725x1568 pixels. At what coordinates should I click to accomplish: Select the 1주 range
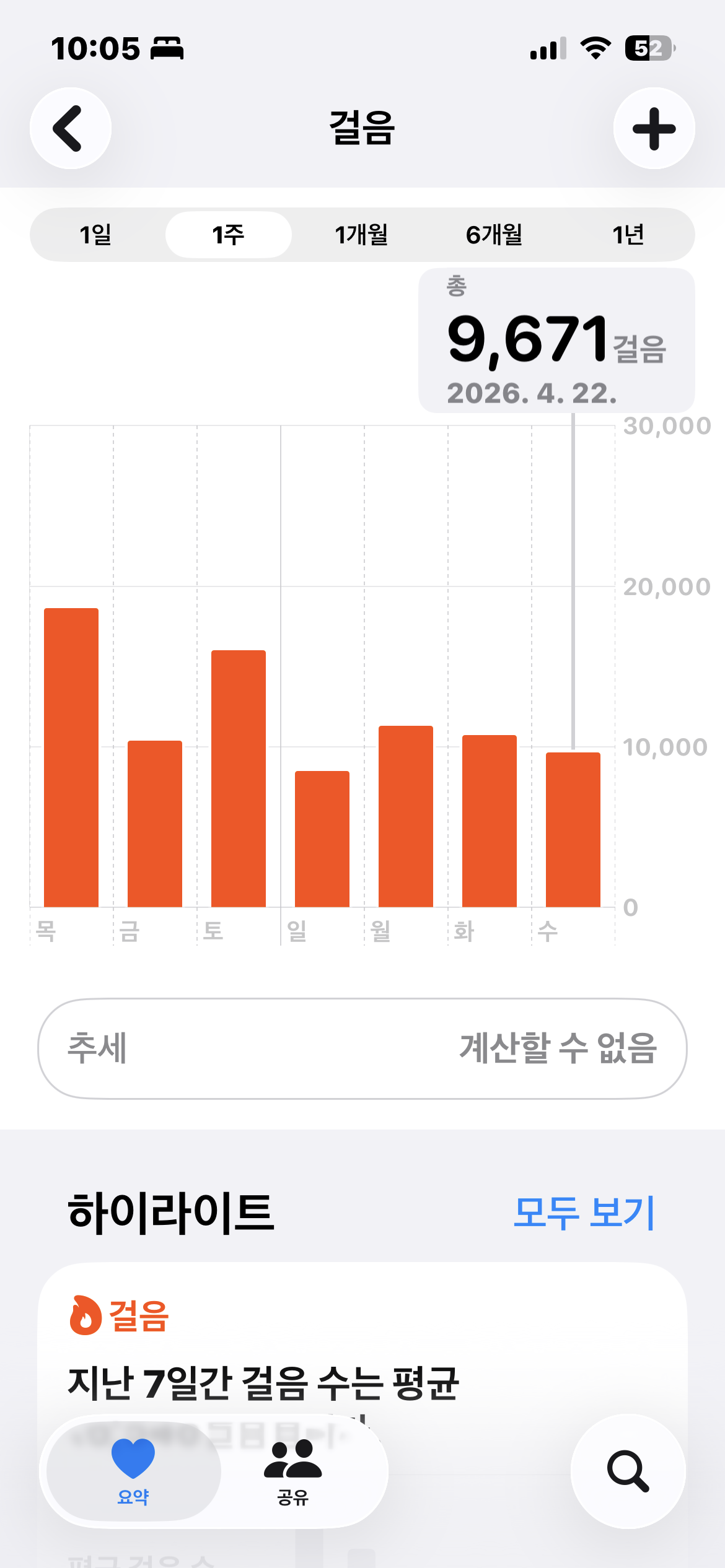229,235
